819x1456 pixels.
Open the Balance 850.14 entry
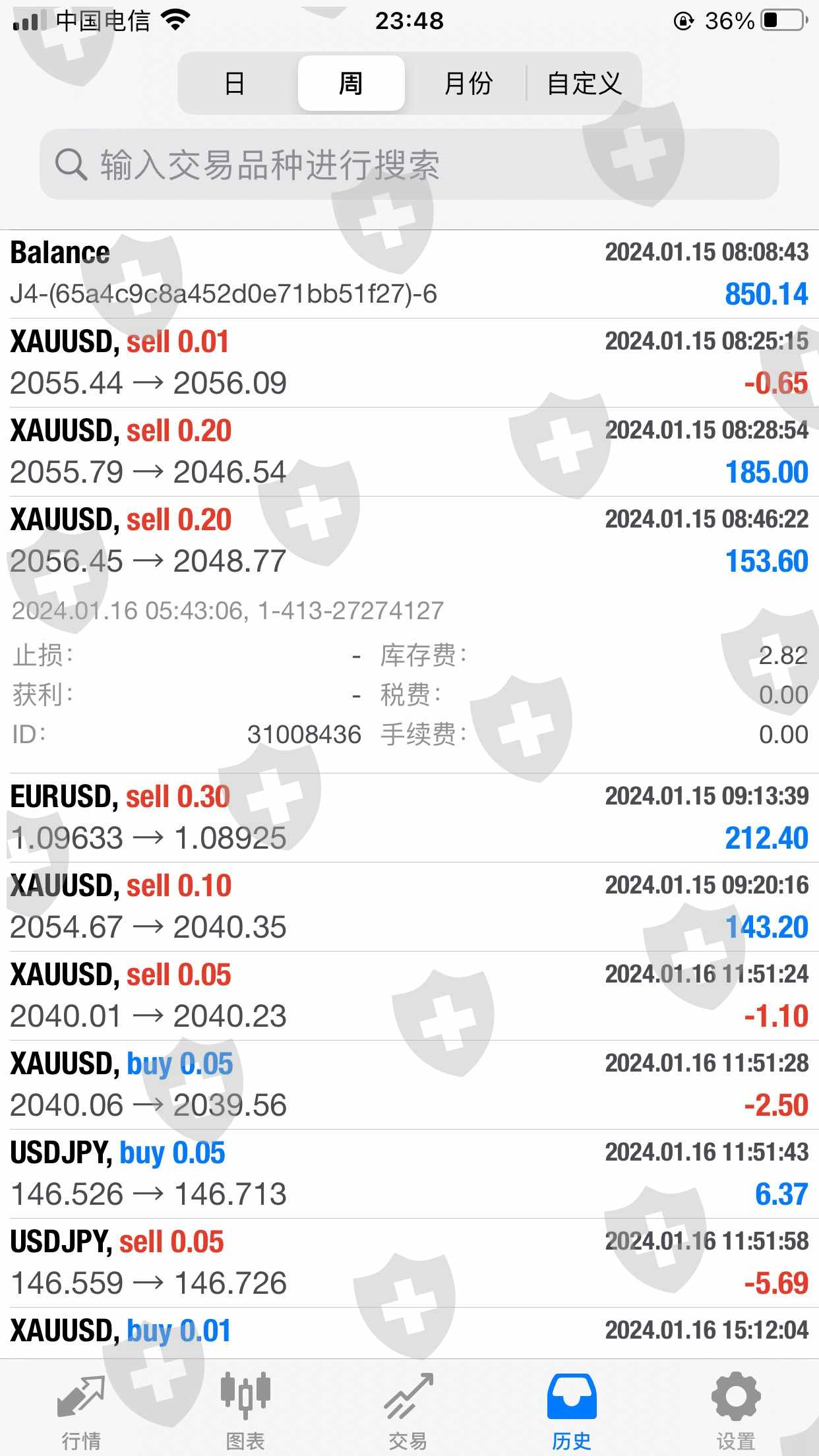click(x=409, y=274)
